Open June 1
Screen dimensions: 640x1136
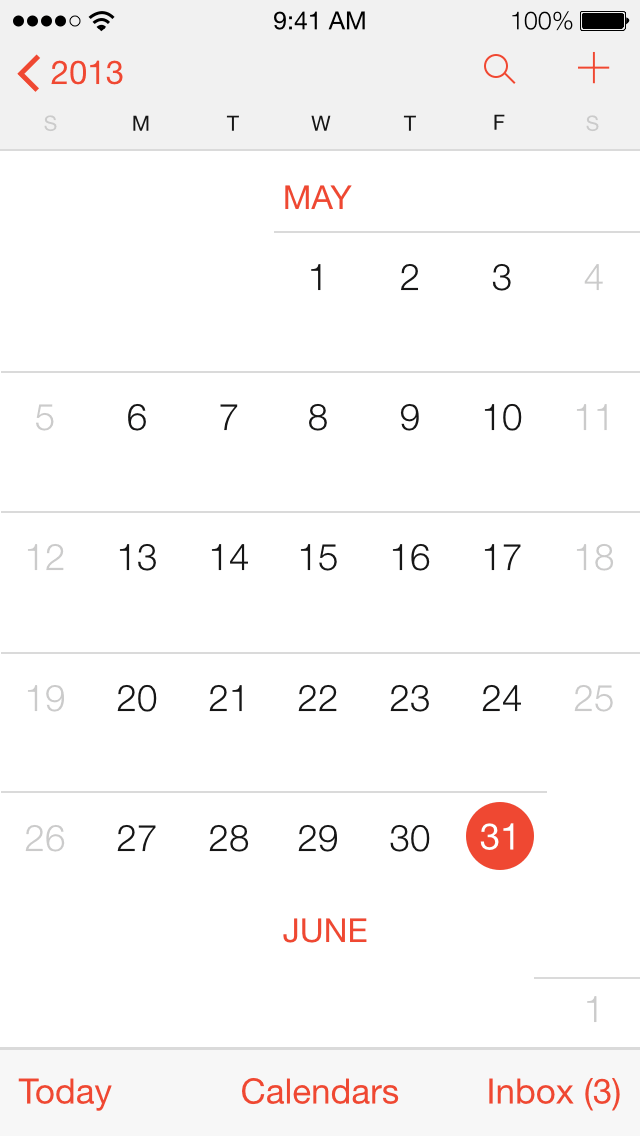point(594,1009)
